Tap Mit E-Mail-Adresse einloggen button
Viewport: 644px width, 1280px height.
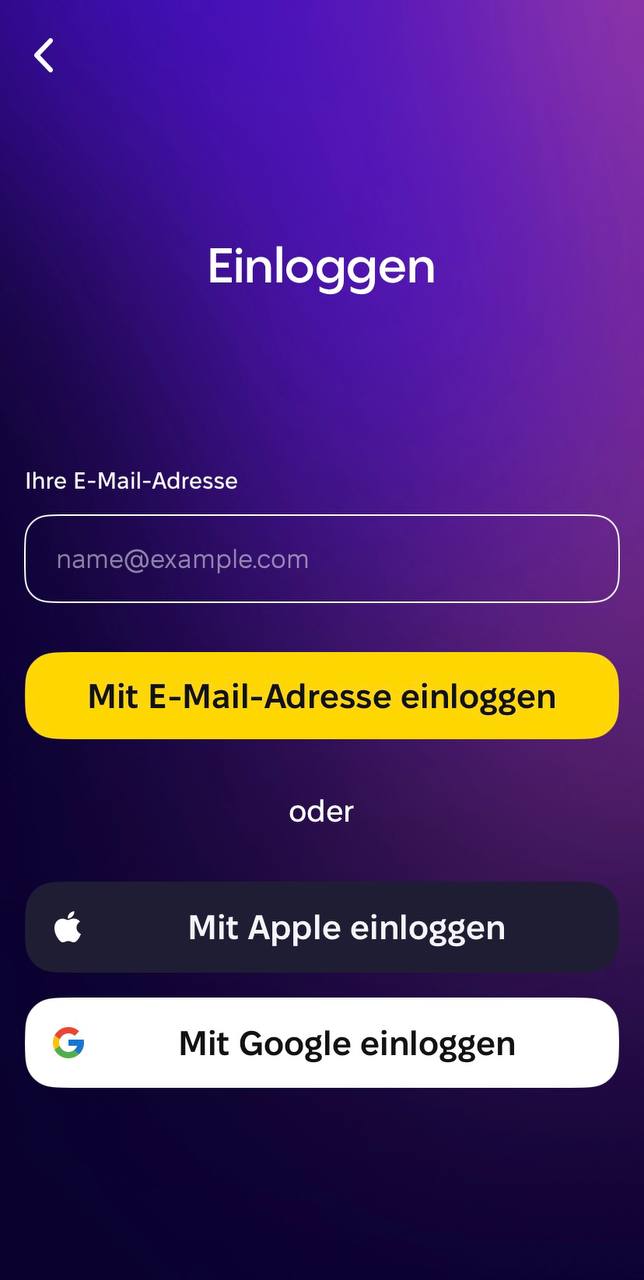tap(321, 696)
